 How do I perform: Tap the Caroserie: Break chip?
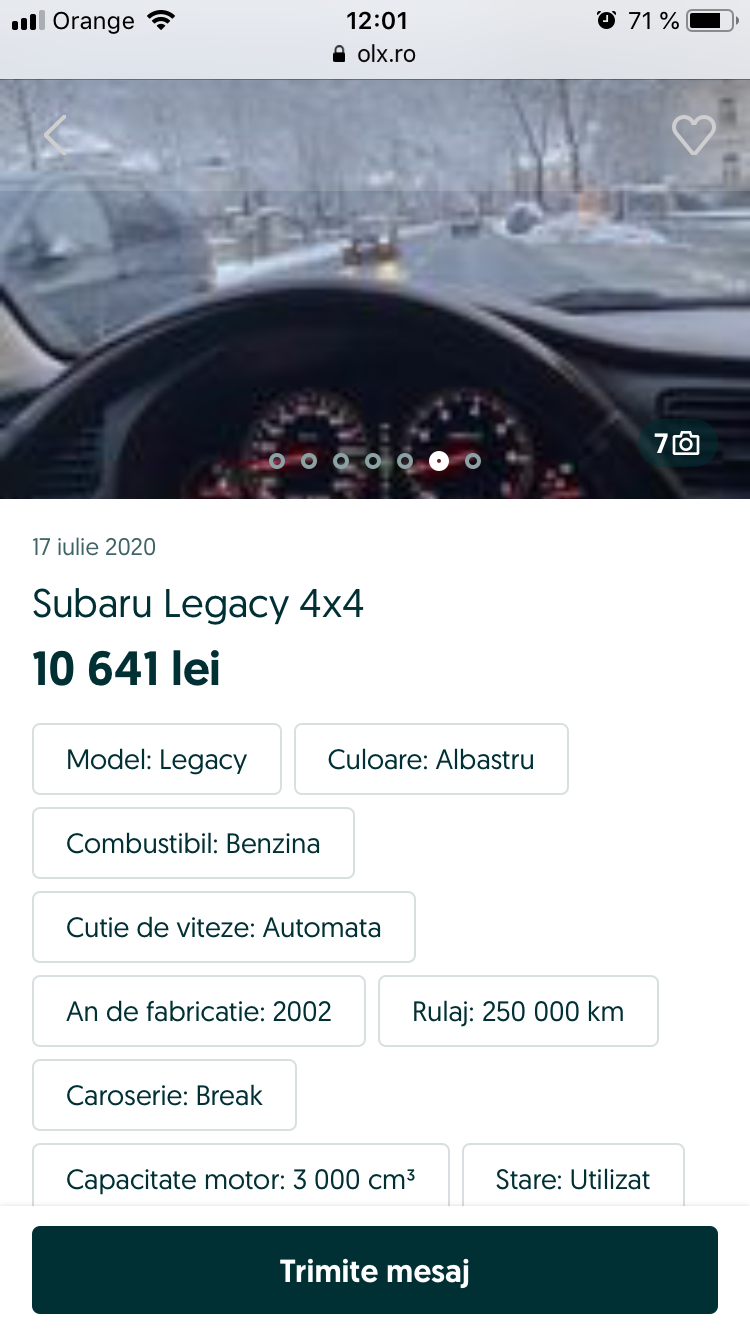164,1095
